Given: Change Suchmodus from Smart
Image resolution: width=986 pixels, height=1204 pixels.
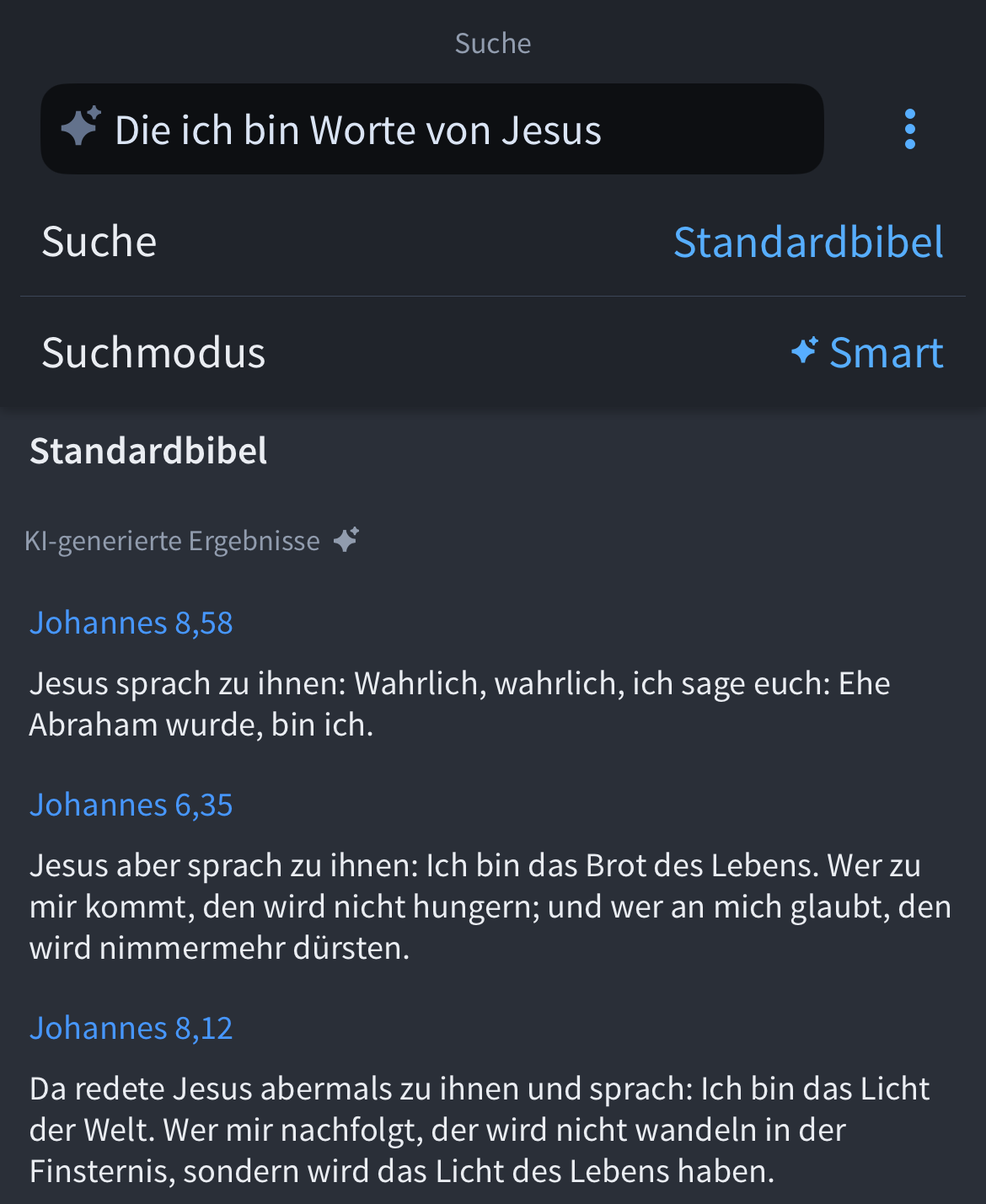Looking at the screenshot, I should click(868, 352).
